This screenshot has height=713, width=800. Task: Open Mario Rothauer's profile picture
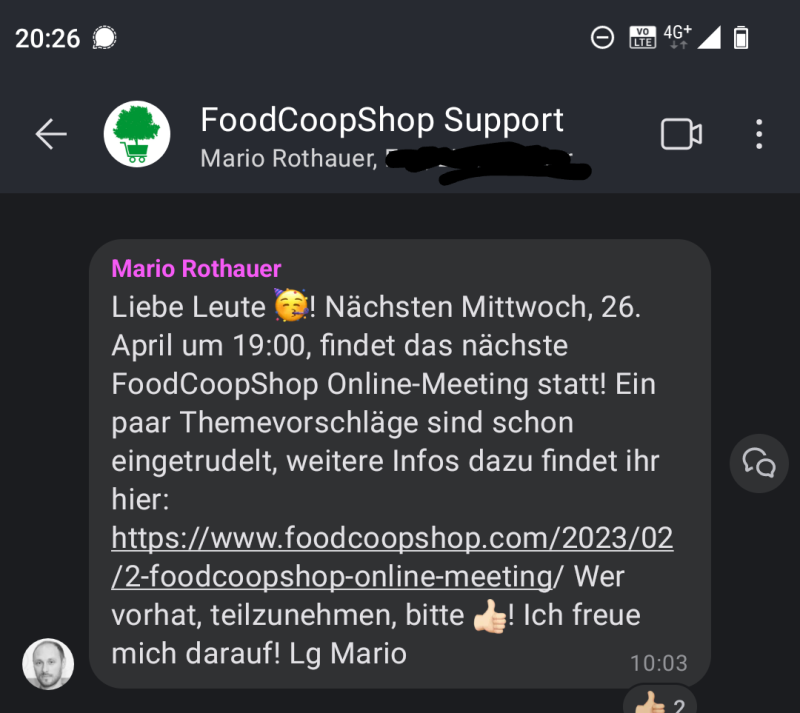[48, 664]
